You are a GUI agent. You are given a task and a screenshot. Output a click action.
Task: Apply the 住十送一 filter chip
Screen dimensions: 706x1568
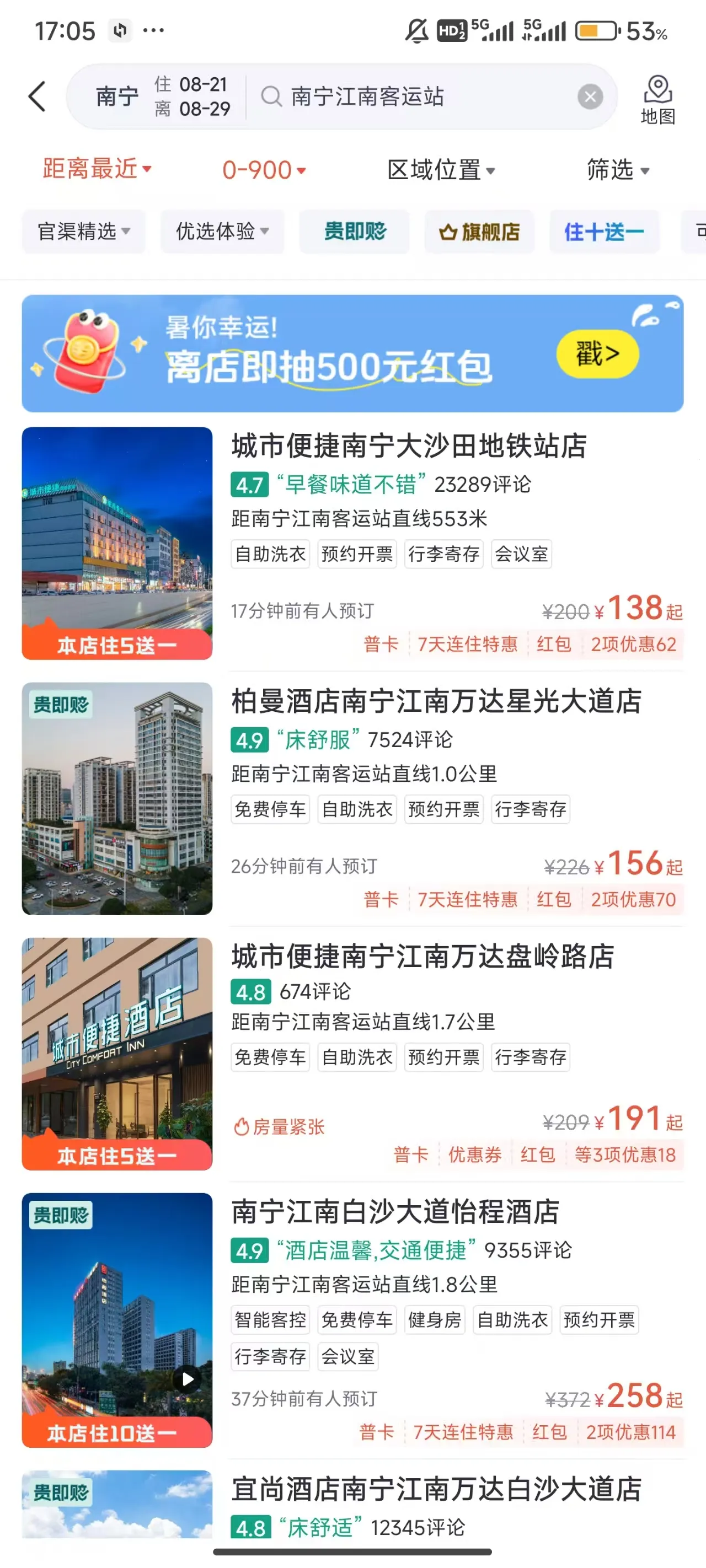pos(603,232)
